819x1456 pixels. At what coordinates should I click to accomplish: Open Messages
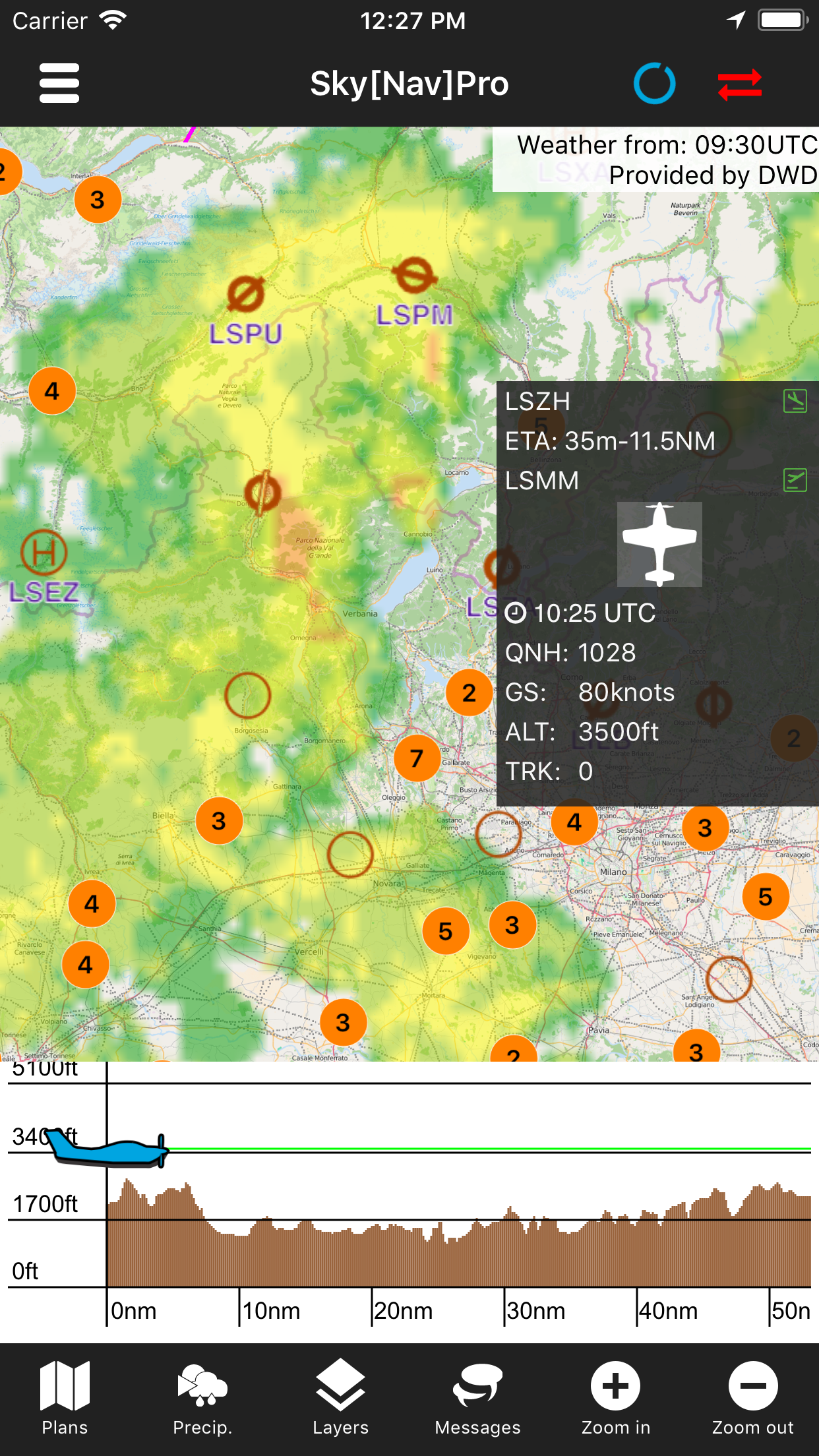tap(478, 1398)
